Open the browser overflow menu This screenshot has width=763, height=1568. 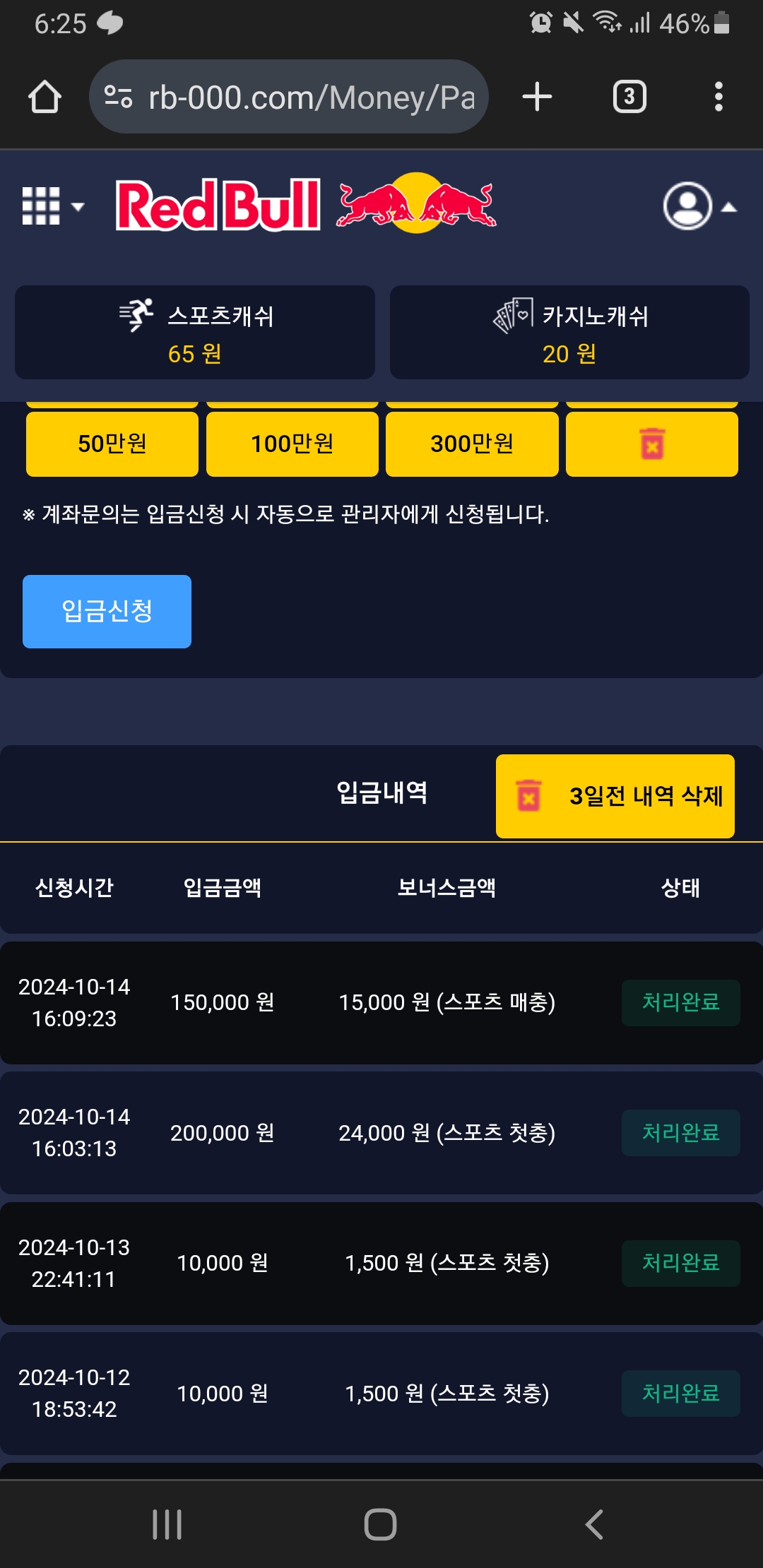pos(718,97)
